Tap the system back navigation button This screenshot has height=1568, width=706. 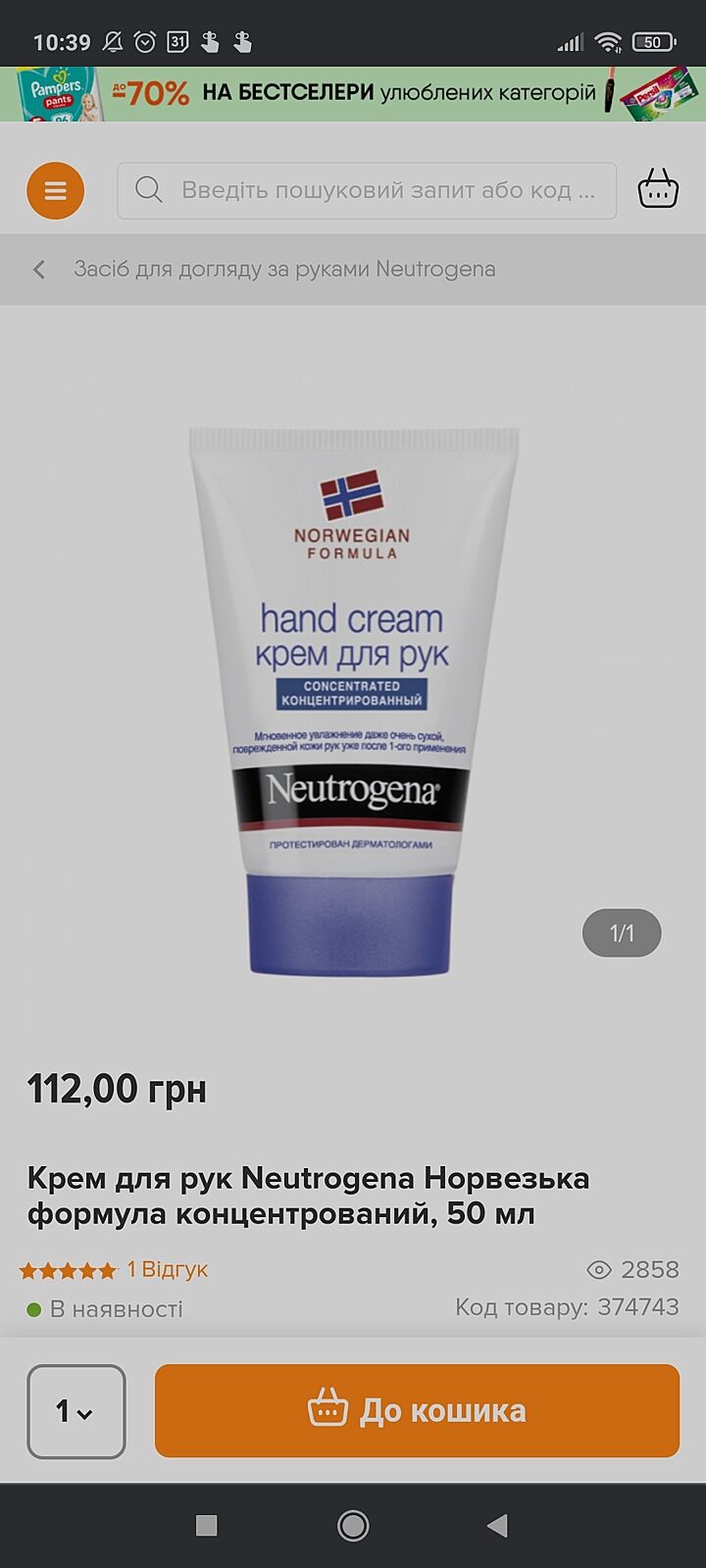coord(498,1525)
